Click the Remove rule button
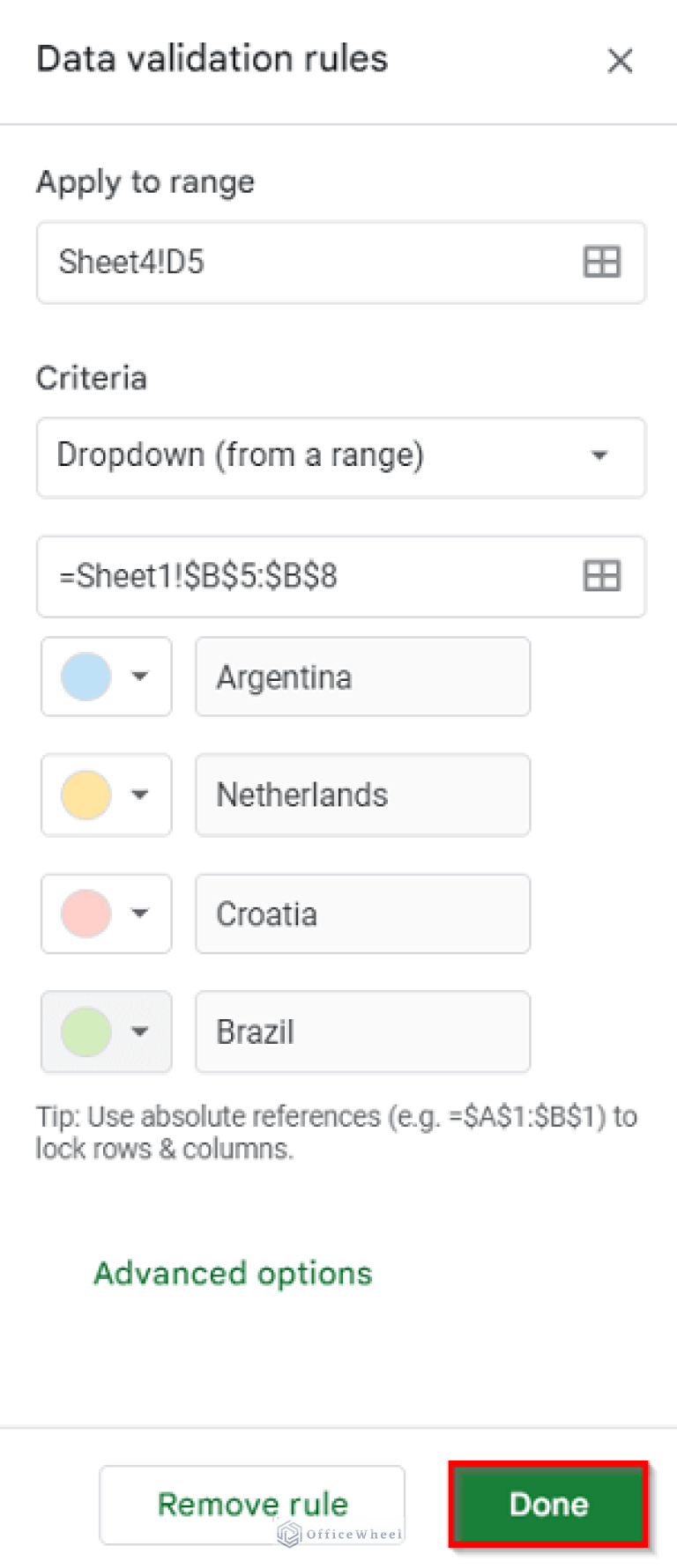This screenshot has width=677, height=1568. point(252,1504)
